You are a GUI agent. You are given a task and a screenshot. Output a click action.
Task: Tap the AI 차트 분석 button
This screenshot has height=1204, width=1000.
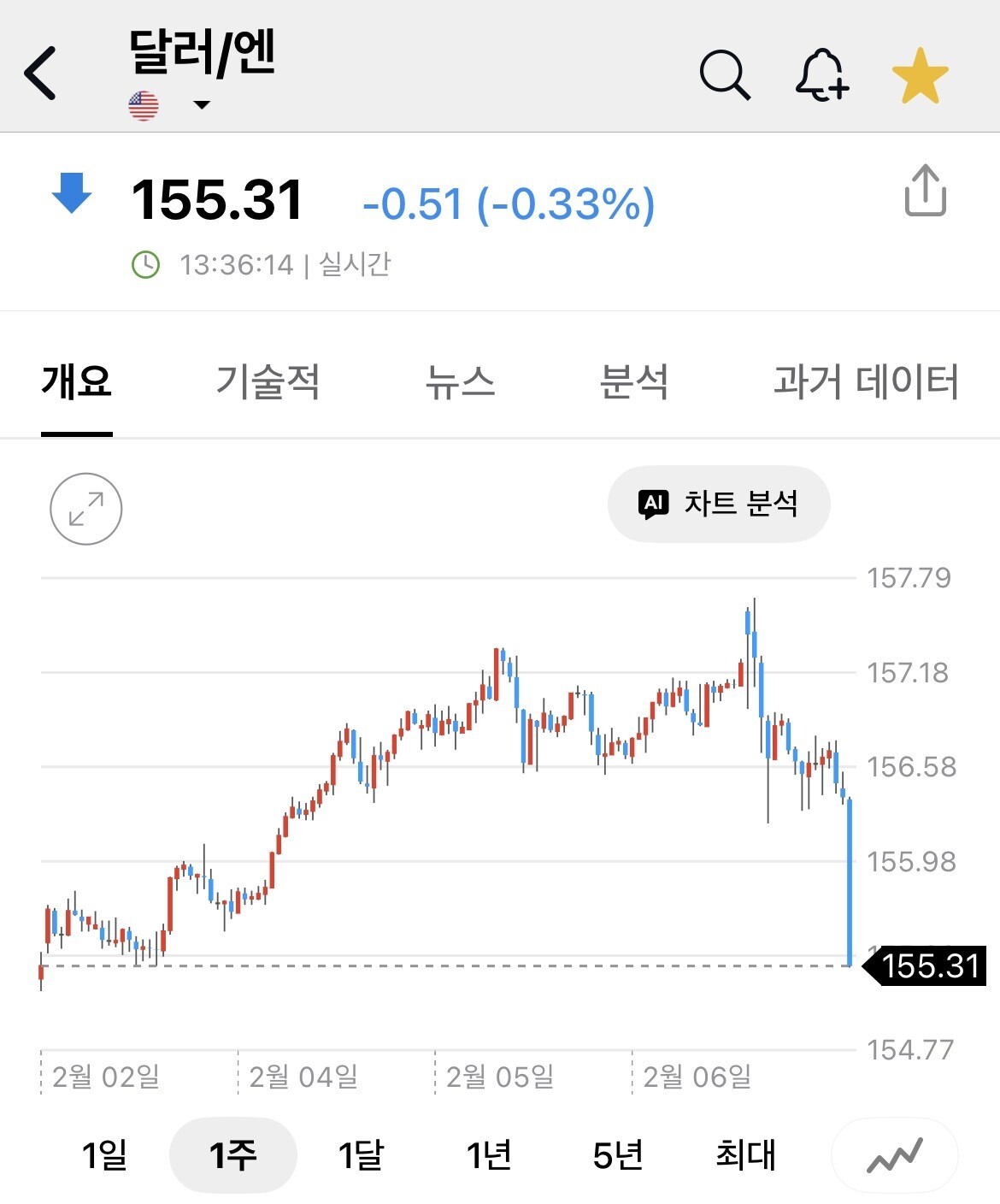pyautogui.click(x=719, y=504)
